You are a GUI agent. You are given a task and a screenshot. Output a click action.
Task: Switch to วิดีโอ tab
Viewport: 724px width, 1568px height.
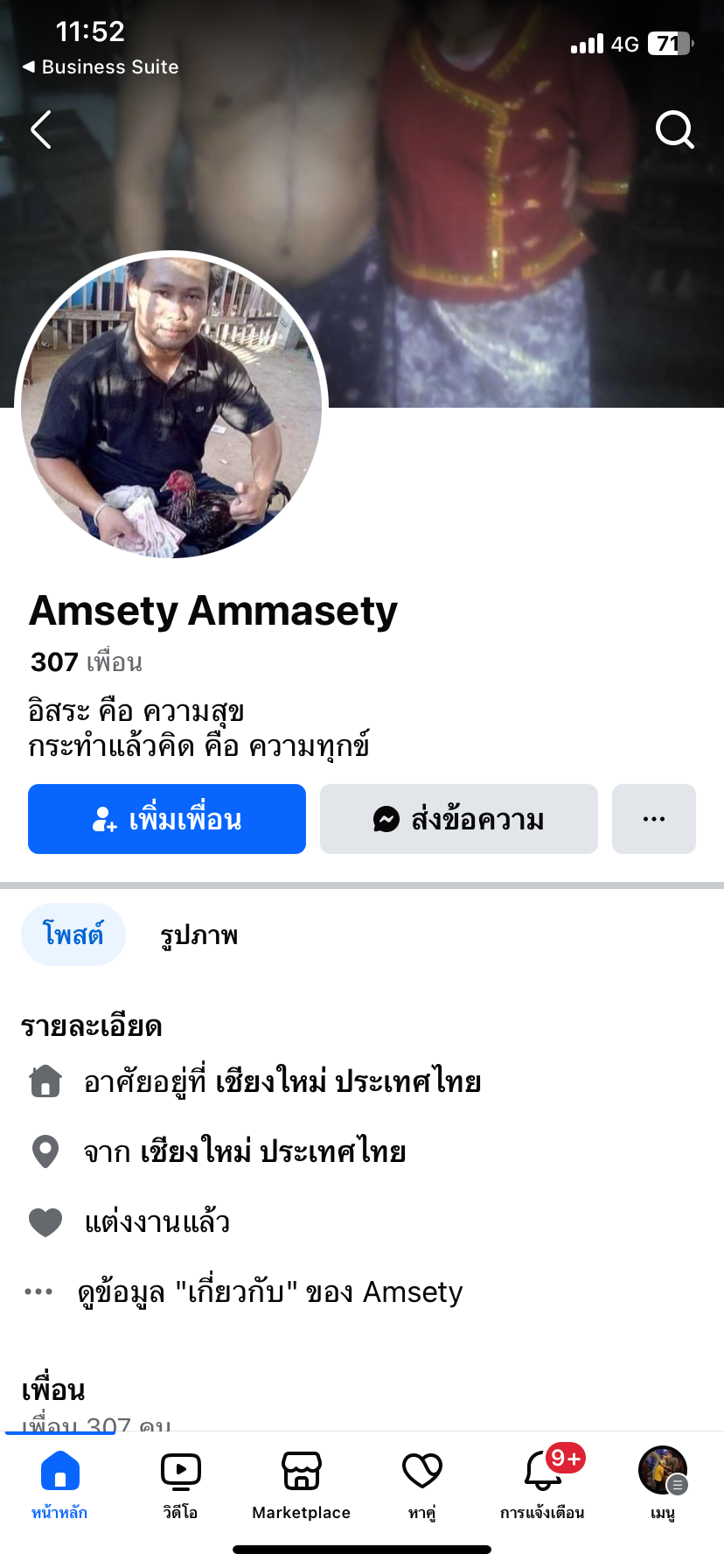(x=180, y=1483)
